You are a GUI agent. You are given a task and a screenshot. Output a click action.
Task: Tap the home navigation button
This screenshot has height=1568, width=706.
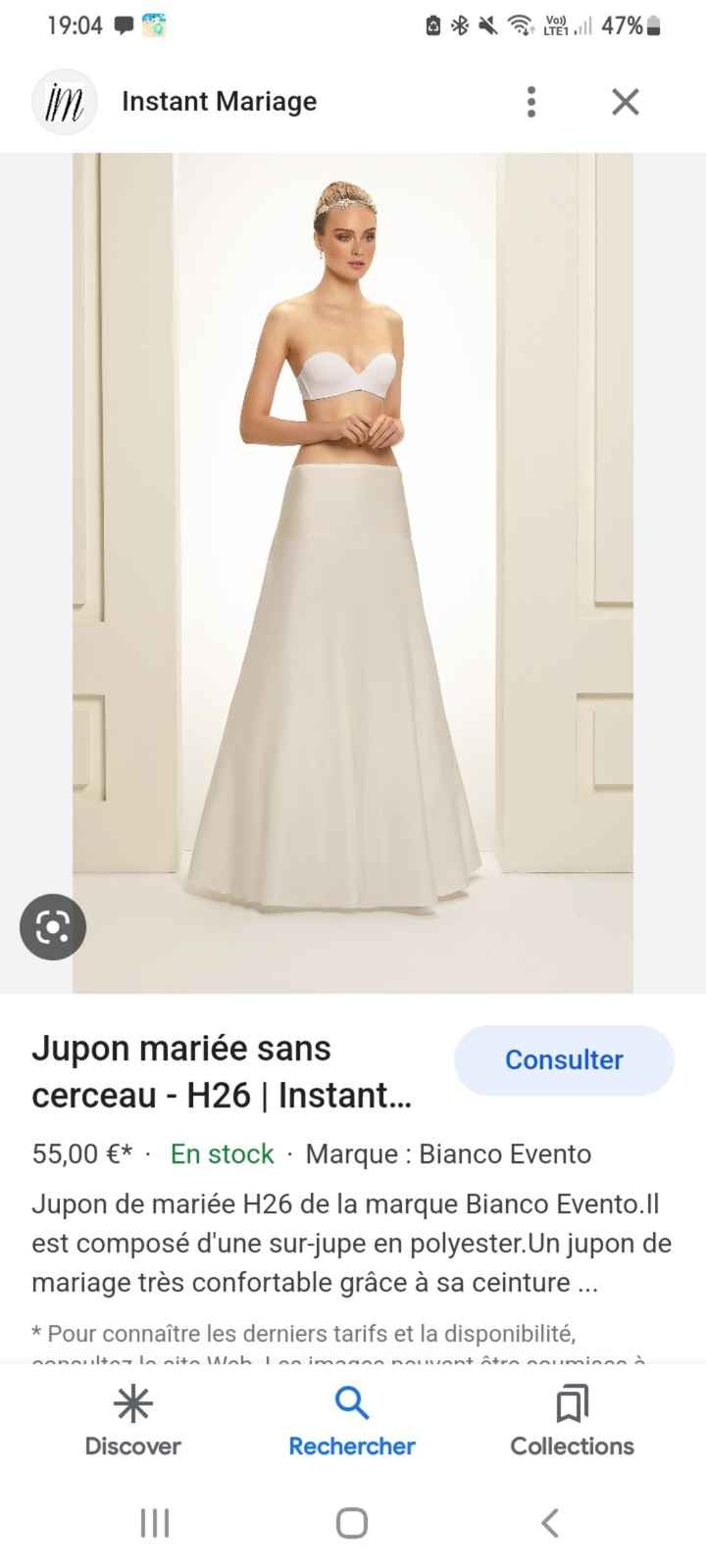pos(351,1523)
